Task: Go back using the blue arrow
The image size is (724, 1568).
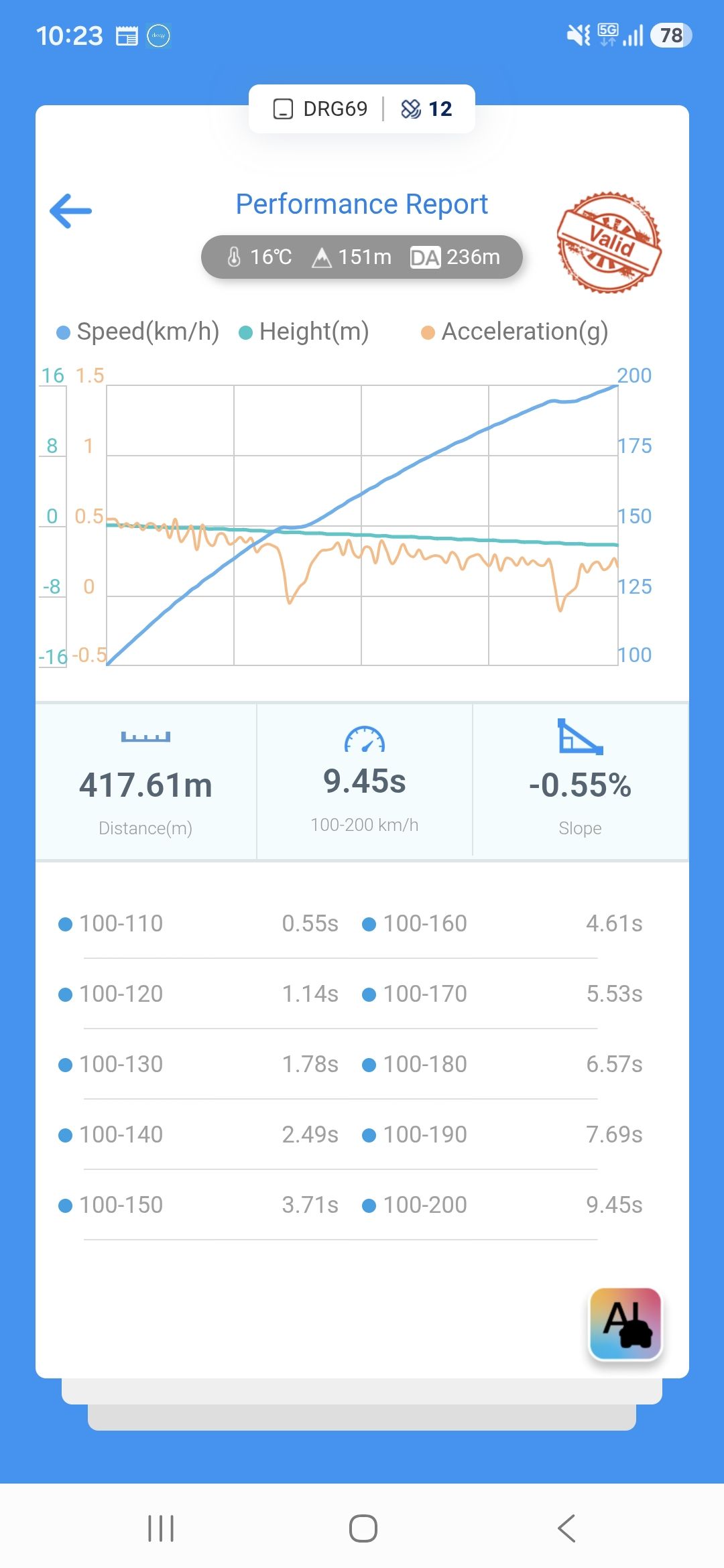Action: pyautogui.click(x=70, y=211)
